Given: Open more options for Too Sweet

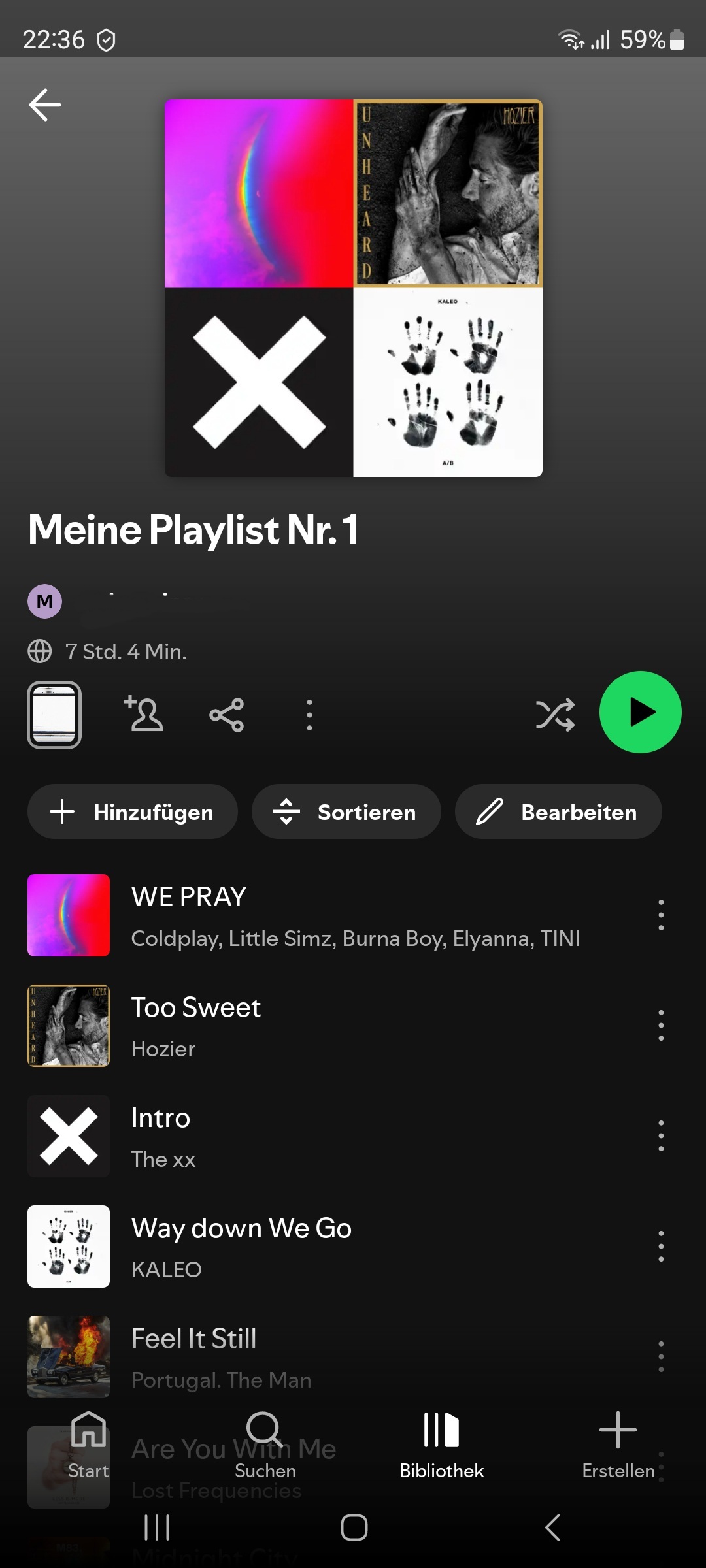Looking at the screenshot, I should coord(661,1025).
